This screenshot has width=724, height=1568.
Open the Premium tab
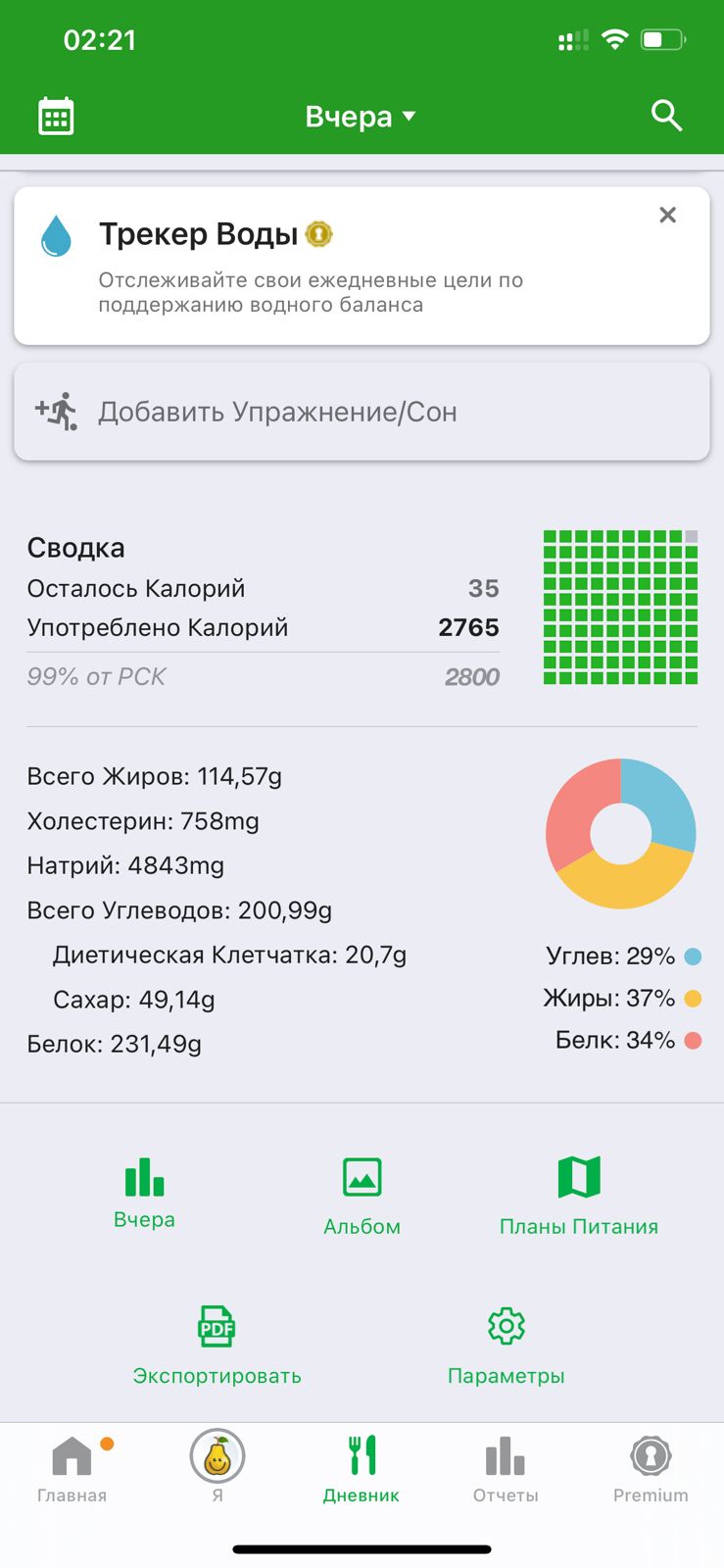click(651, 1468)
